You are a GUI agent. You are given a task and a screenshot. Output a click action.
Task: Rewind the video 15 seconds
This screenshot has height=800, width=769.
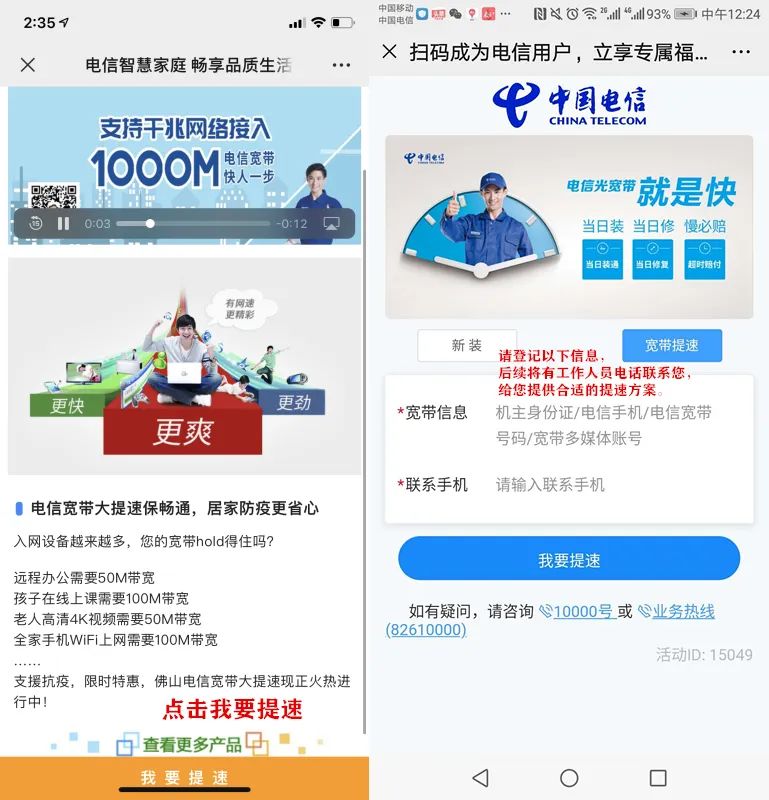(x=36, y=223)
